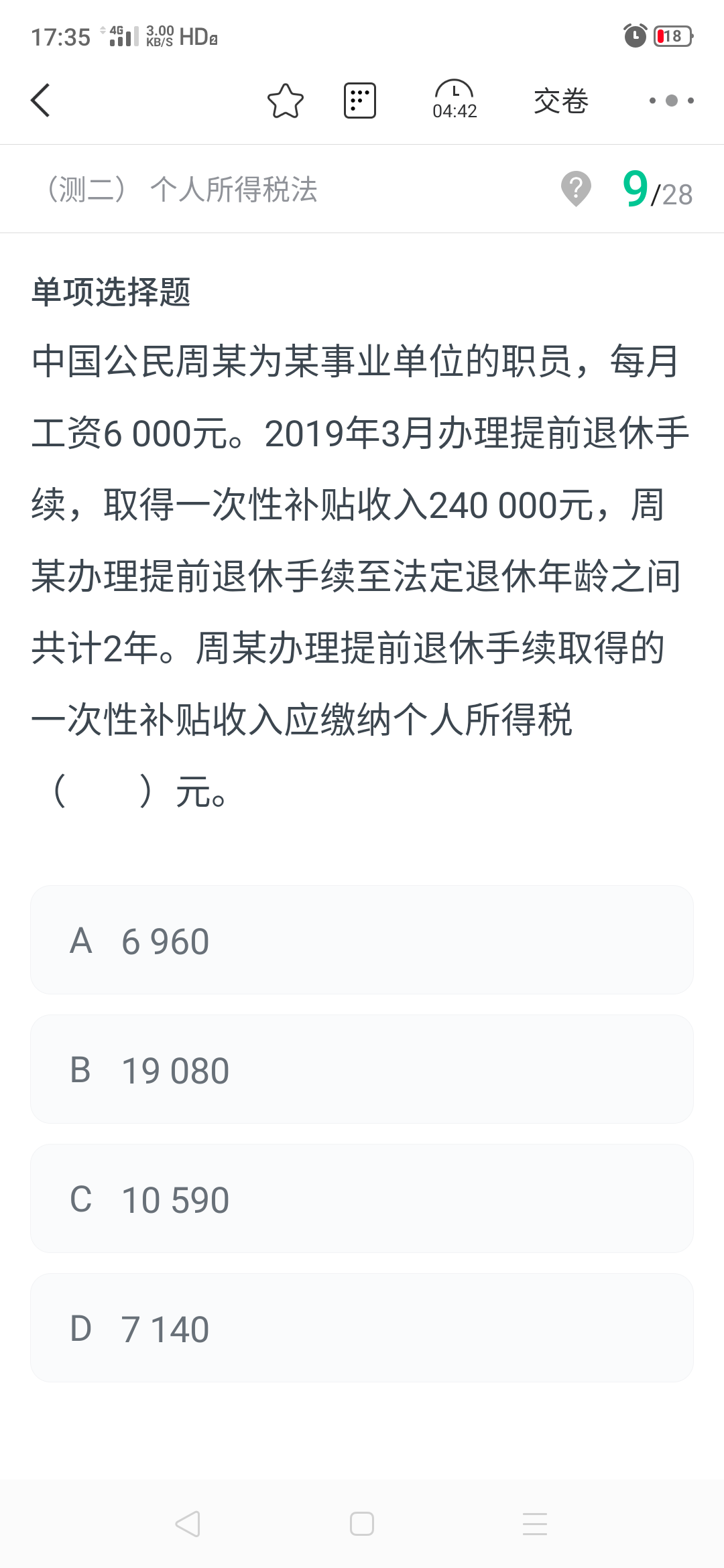Screen dimensions: 724x1568
Task: Pick answer C 10 590
Action: click(362, 1198)
